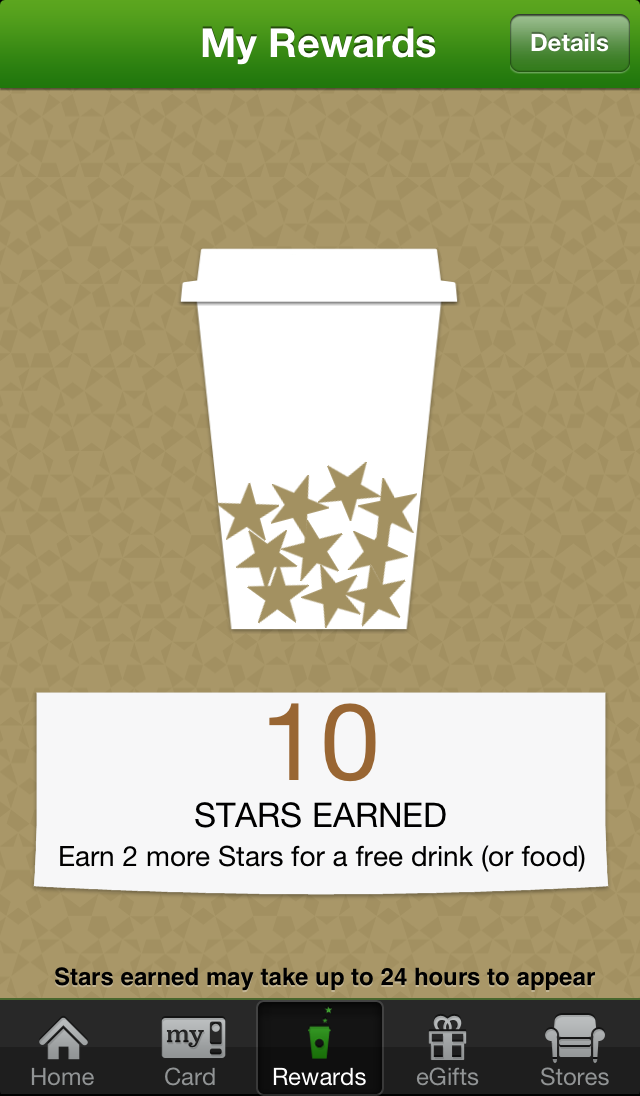640x1096 pixels.
Task: Switch to the Stores tab
Action: (x=574, y=1051)
